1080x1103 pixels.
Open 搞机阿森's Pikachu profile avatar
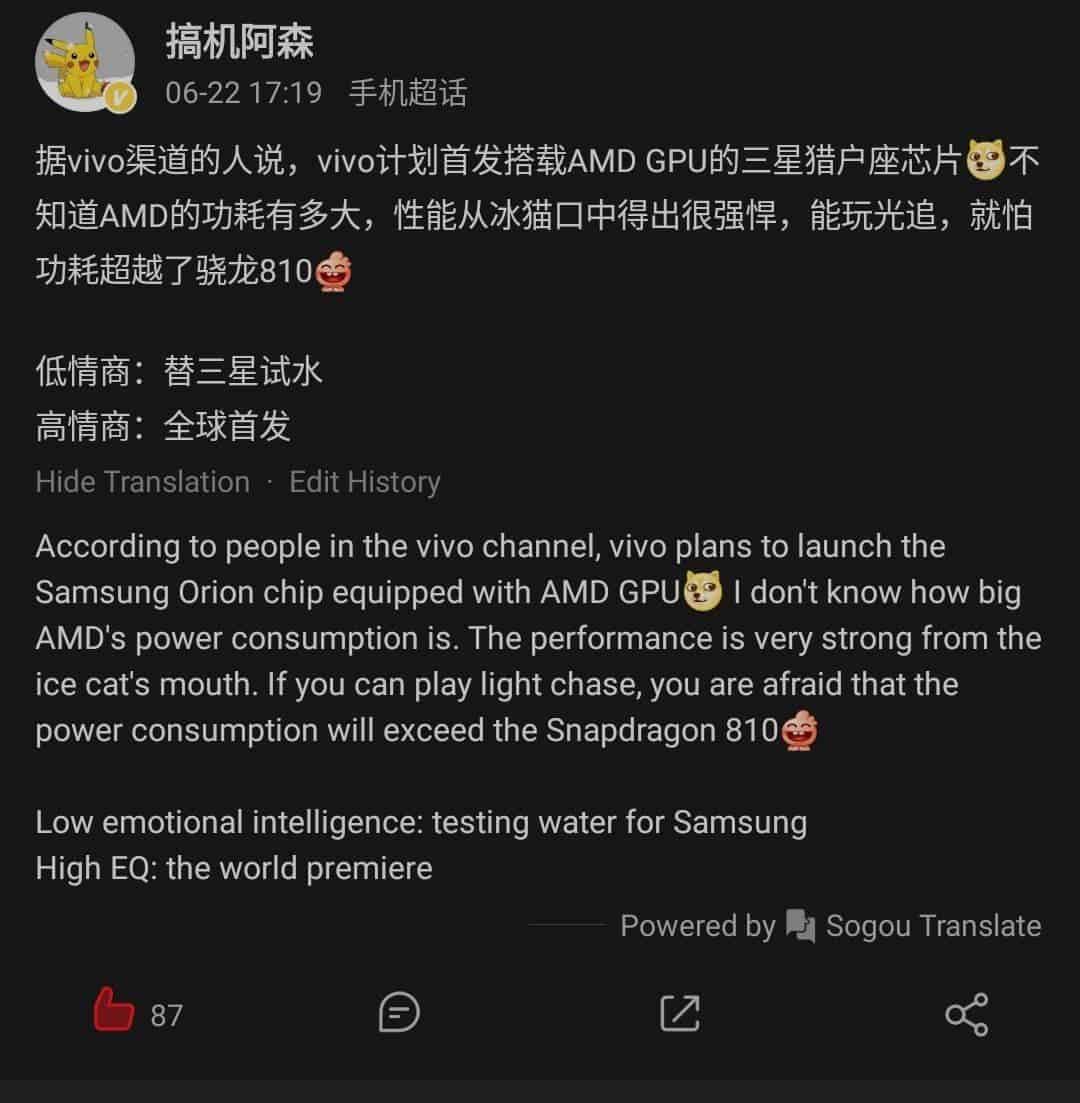(85, 63)
